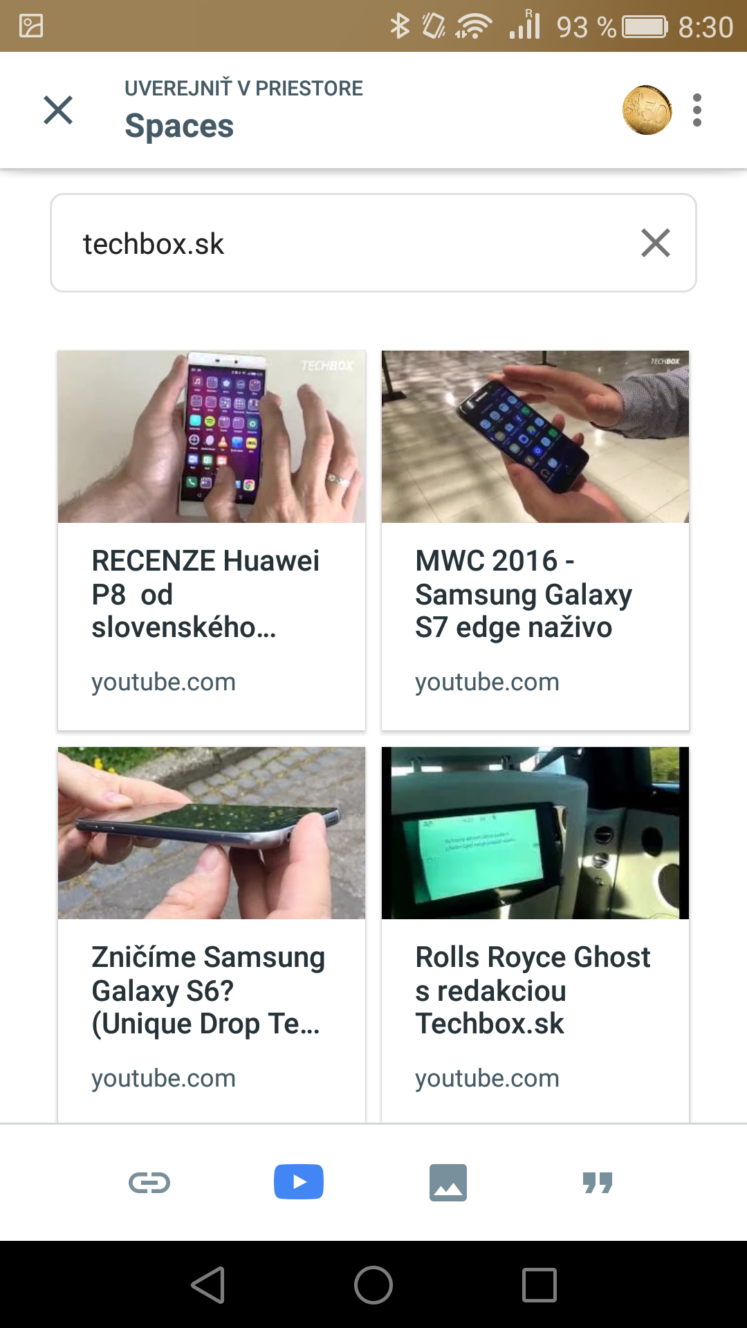Screen dimensions: 747x1328
Task: Go to the home screen
Action: click(x=373, y=1285)
